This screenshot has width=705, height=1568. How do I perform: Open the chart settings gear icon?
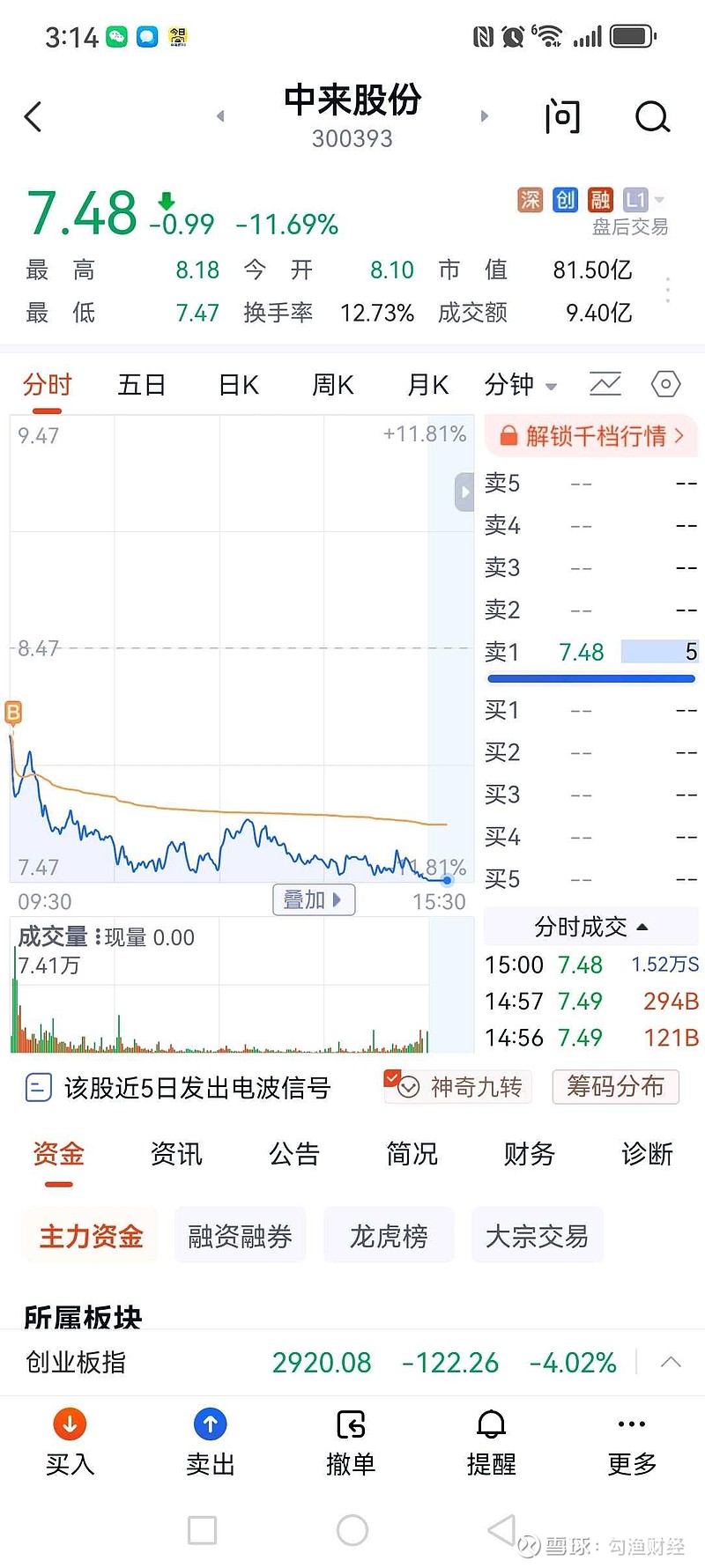point(665,384)
